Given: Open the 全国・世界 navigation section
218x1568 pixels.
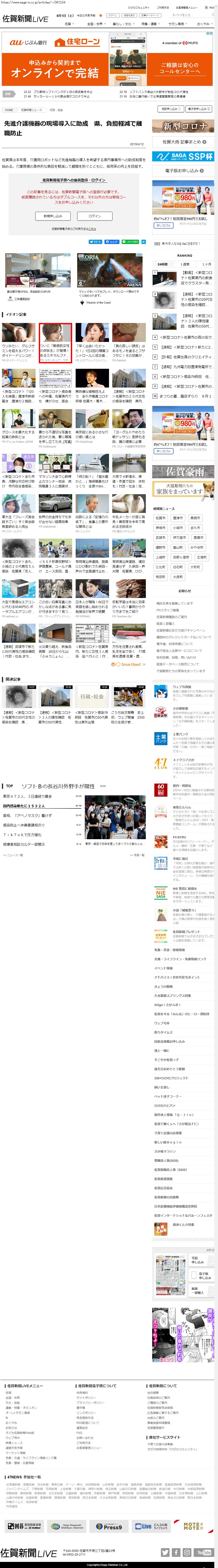Looking at the screenshot, I should point(94,24).
